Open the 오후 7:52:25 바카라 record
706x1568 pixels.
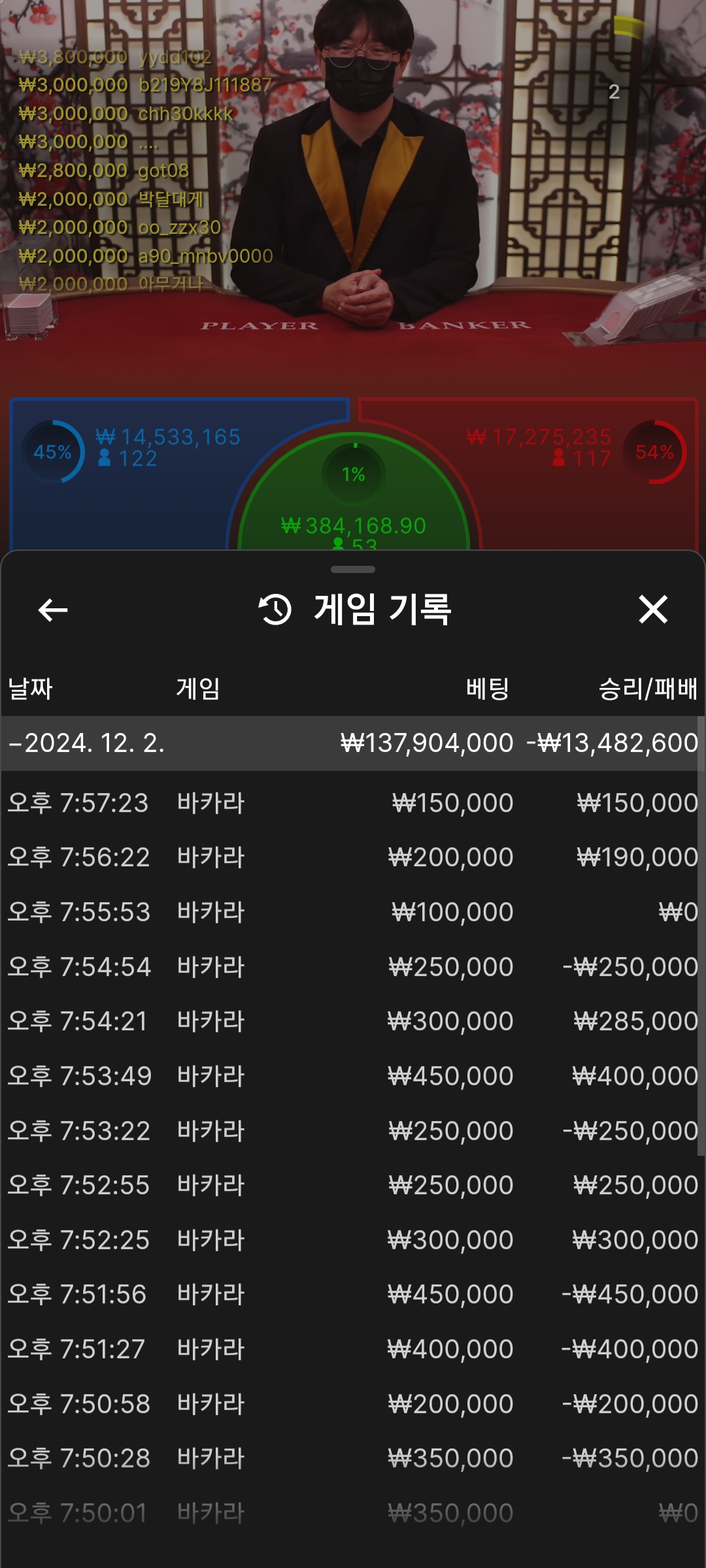click(353, 1240)
